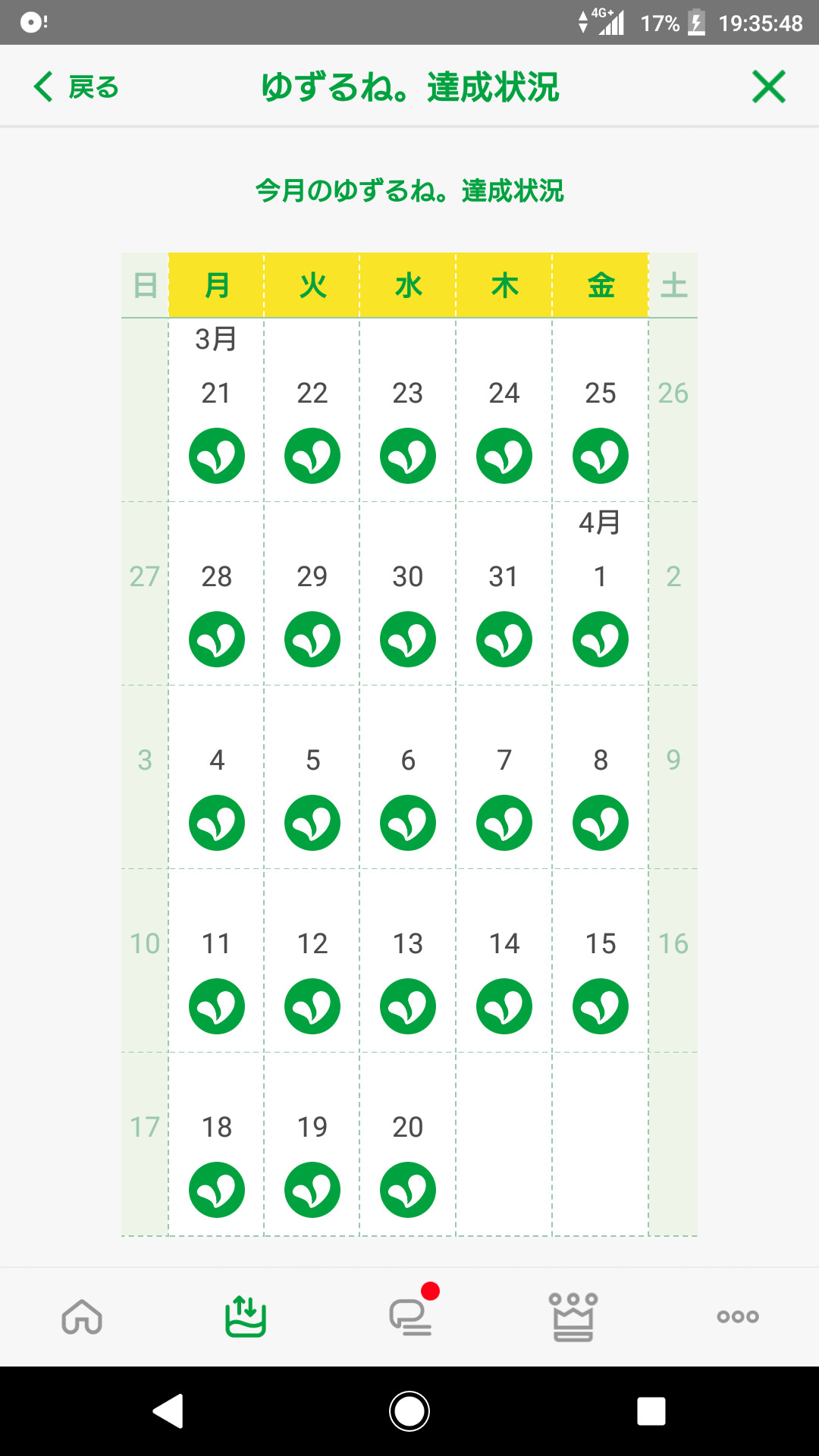Switch to the upload tray tab
This screenshot has width=819, height=1456.
click(246, 1316)
